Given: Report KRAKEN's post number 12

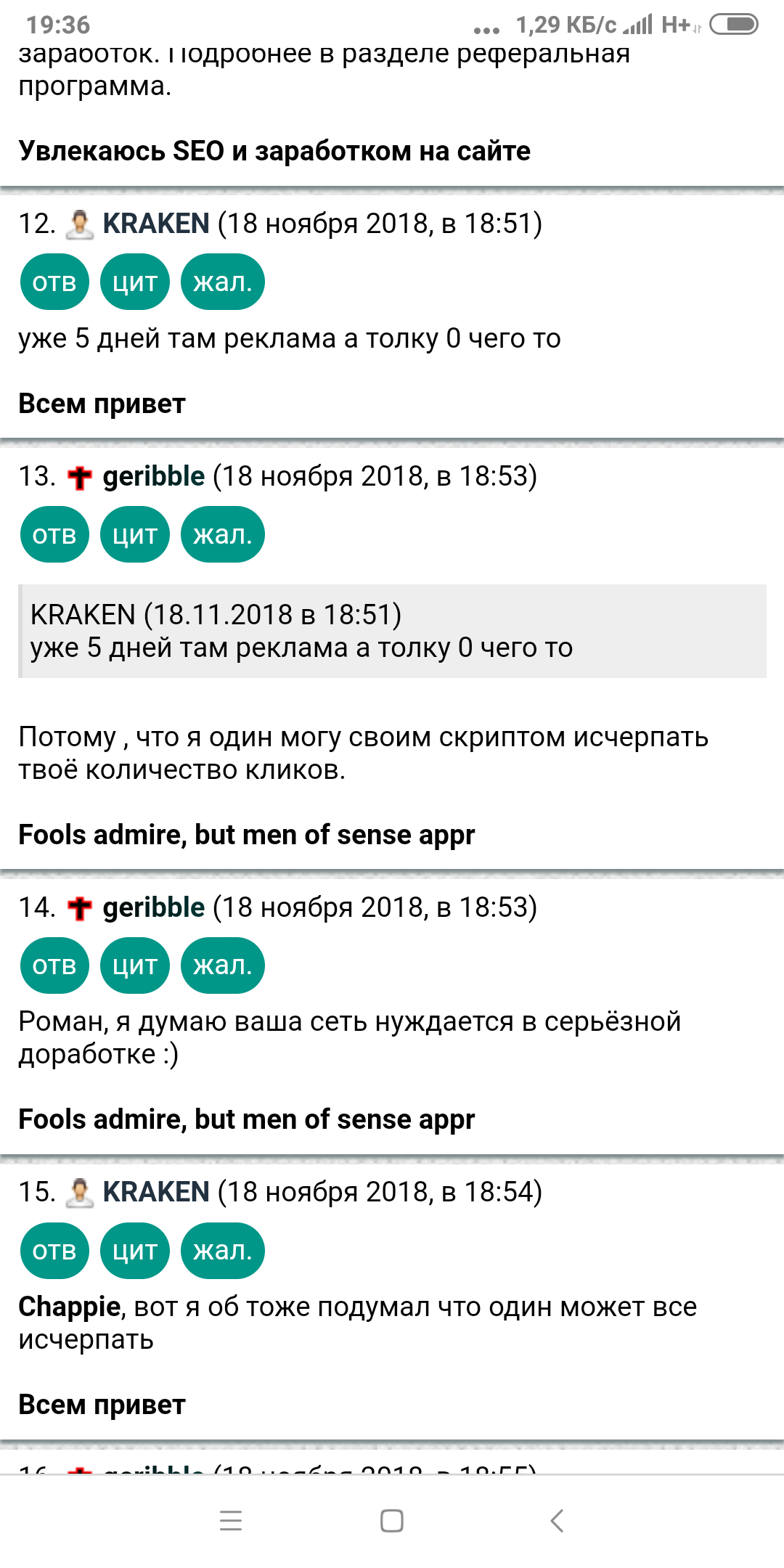Looking at the screenshot, I should [222, 282].
